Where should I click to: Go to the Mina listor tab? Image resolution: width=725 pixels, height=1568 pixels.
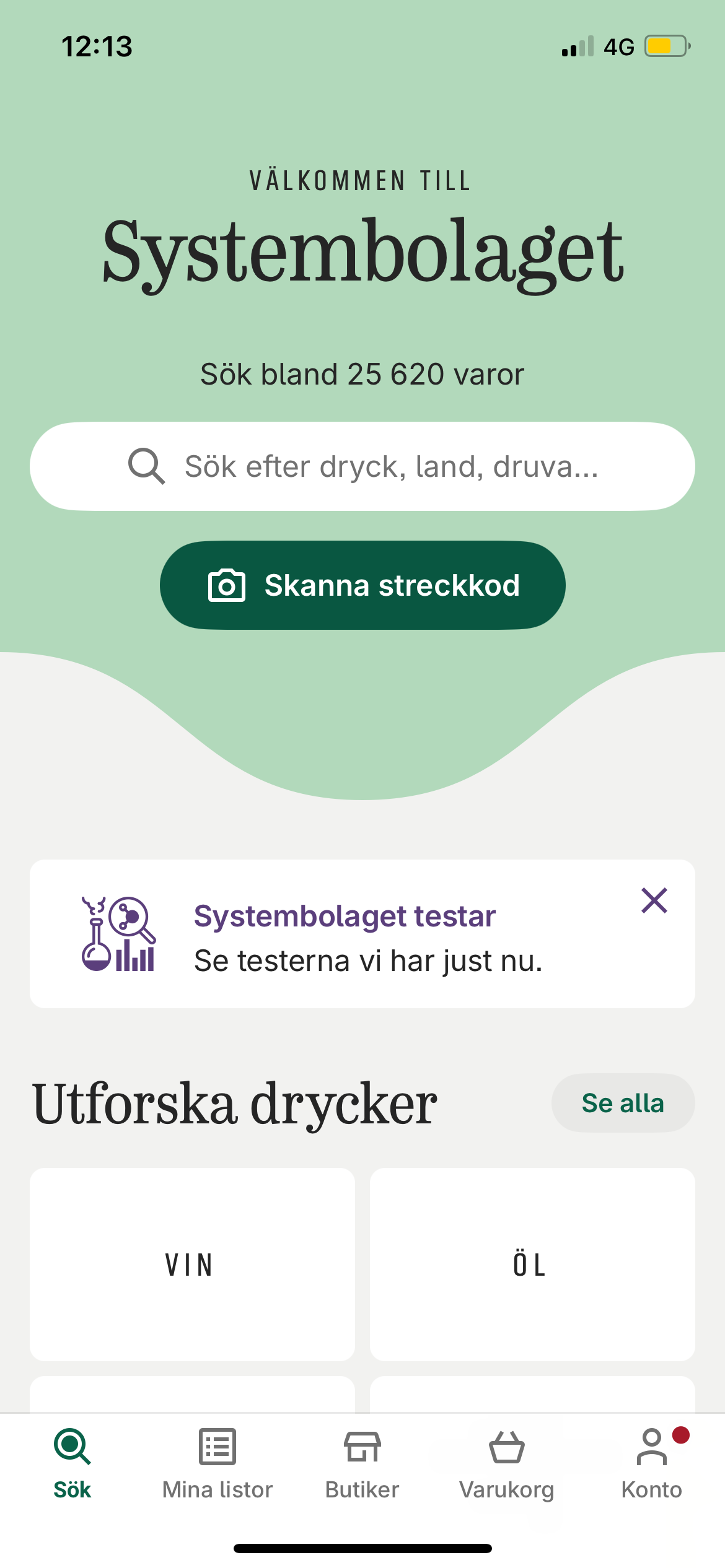click(x=217, y=1463)
